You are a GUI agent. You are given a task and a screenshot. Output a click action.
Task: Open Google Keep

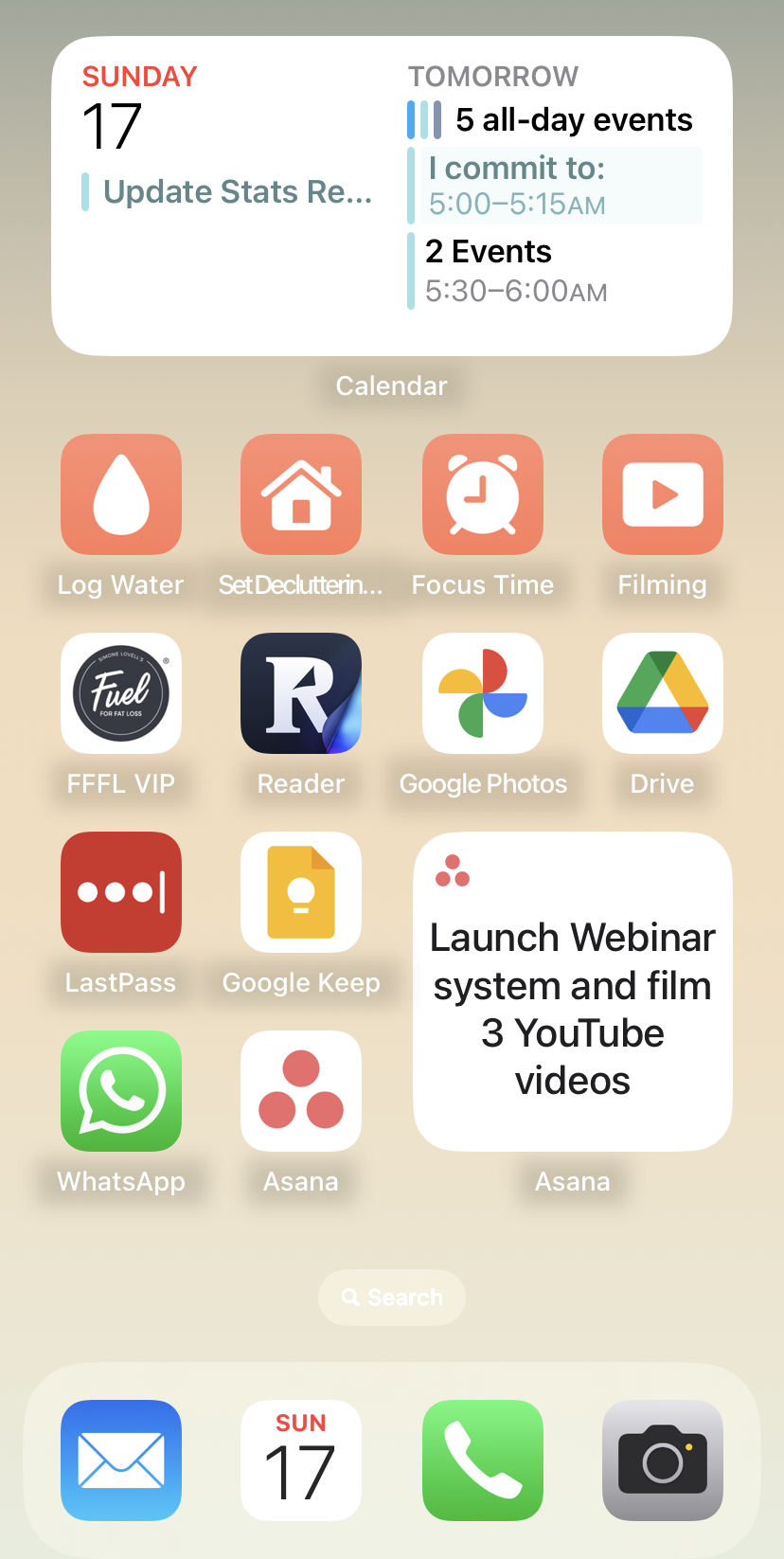click(x=301, y=892)
